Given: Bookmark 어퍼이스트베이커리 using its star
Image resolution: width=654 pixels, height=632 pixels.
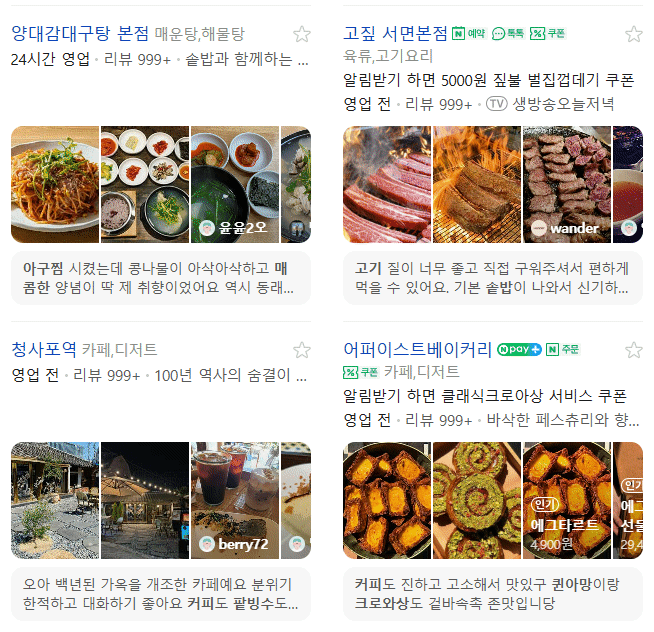Looking at the screenshot, I should [633, 350].
